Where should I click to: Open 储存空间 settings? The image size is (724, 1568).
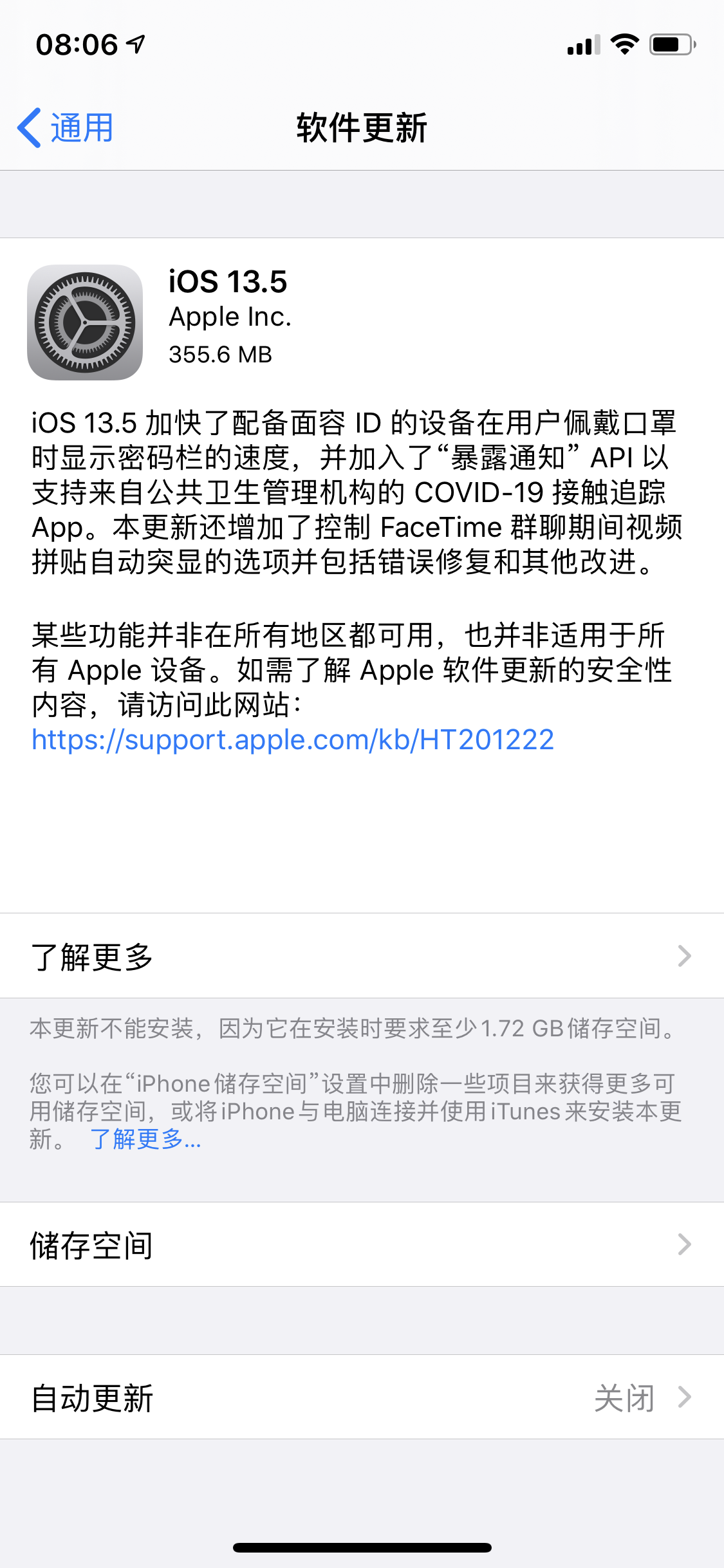point(362,1244)
